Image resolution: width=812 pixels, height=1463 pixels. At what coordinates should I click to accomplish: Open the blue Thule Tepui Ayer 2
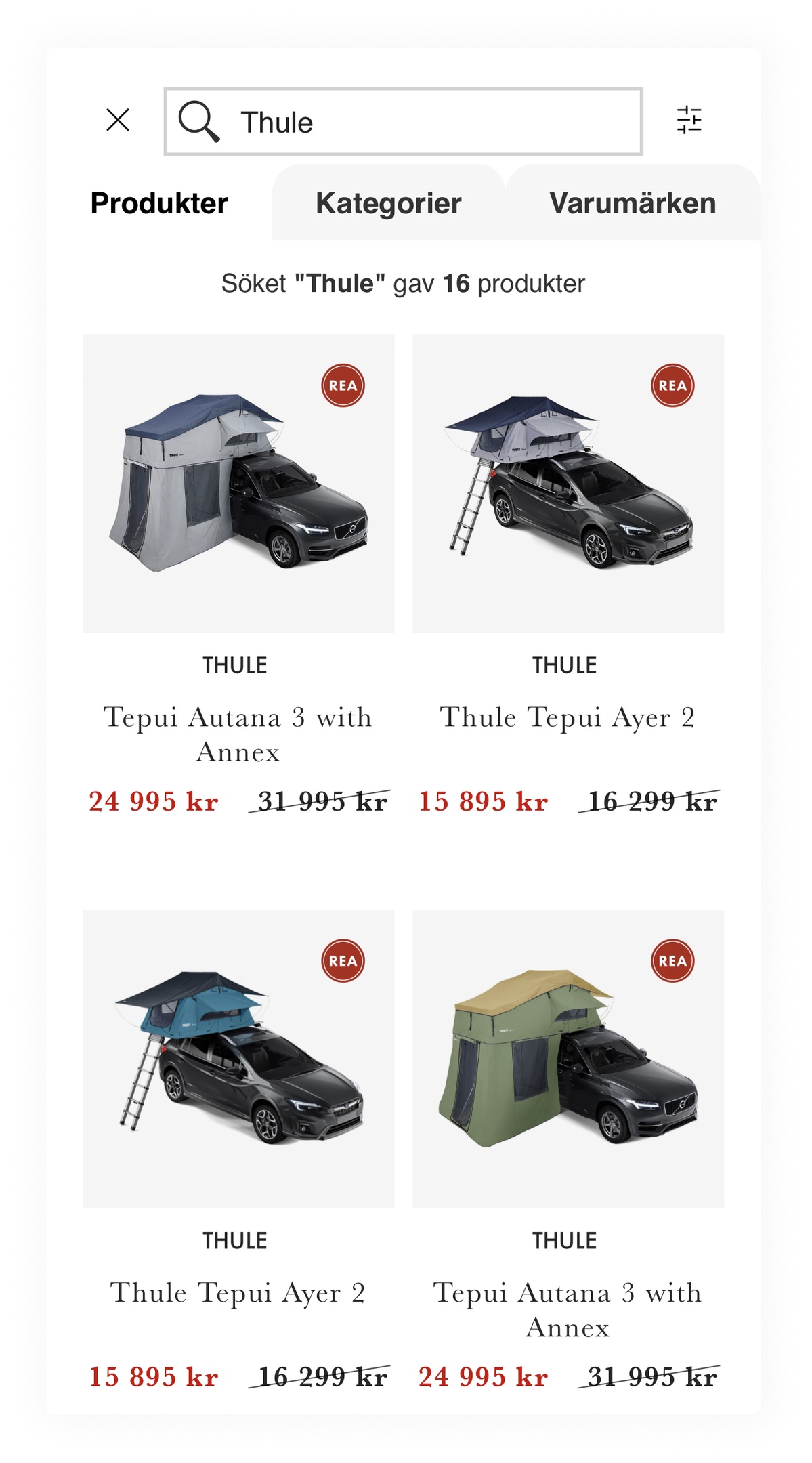[238, 1059]
